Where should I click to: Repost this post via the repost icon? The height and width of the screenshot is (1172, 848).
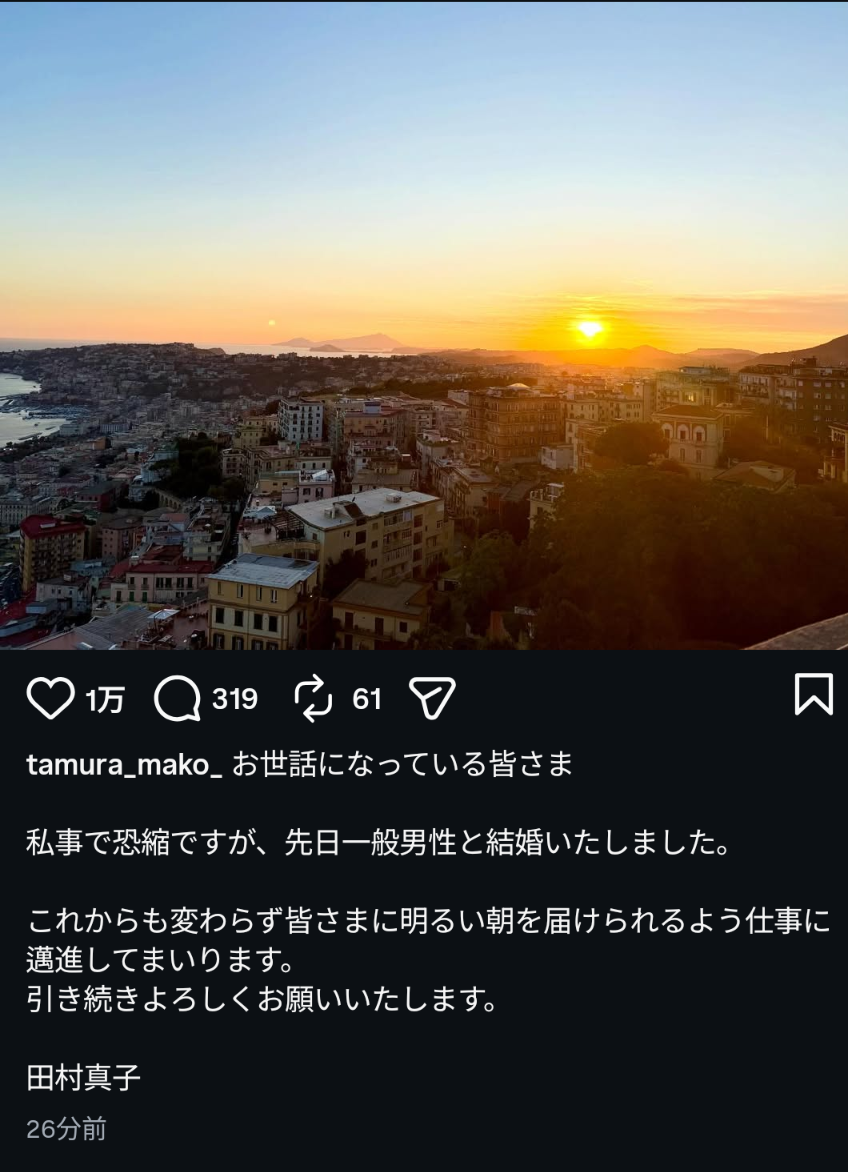[314, 698]
